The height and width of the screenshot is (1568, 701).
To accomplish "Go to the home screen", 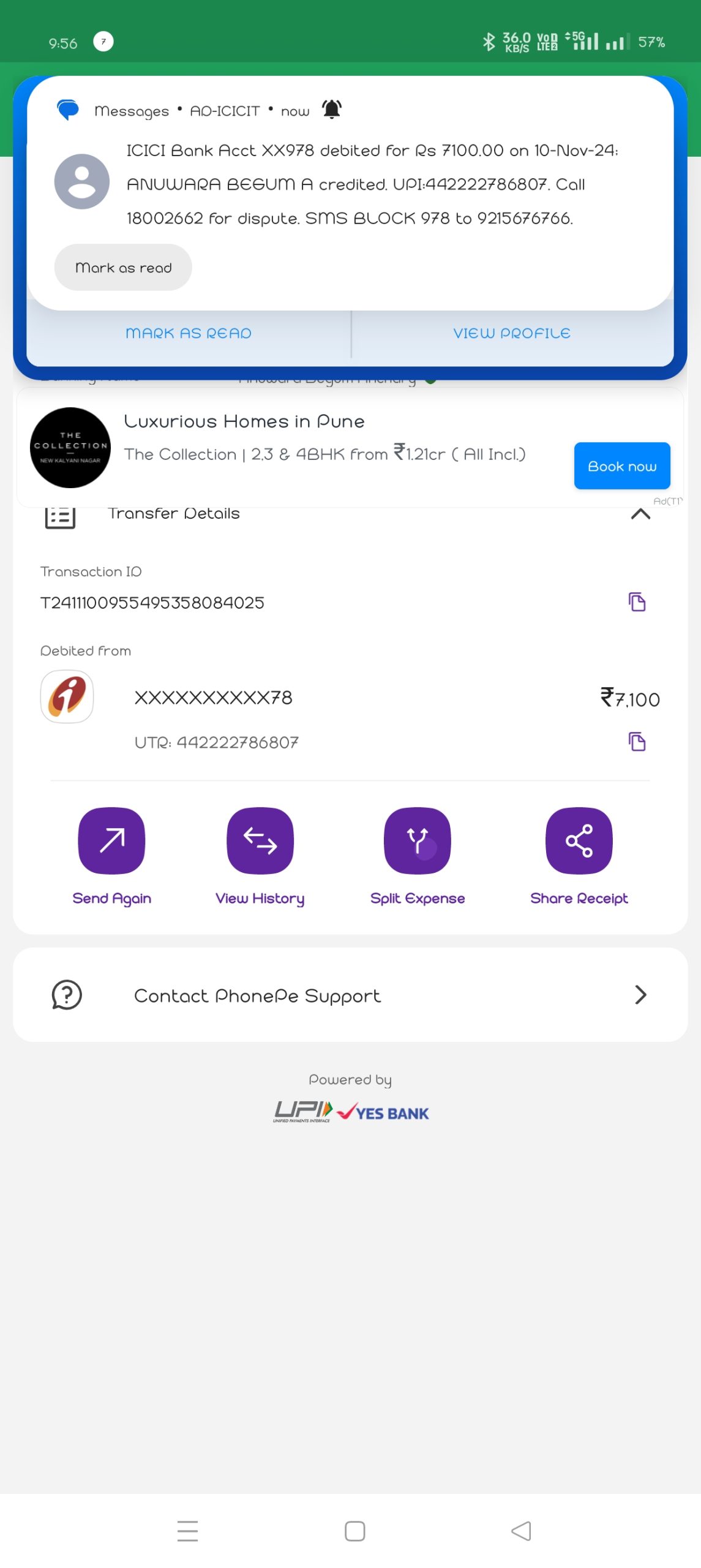I will coord(354,1530).
